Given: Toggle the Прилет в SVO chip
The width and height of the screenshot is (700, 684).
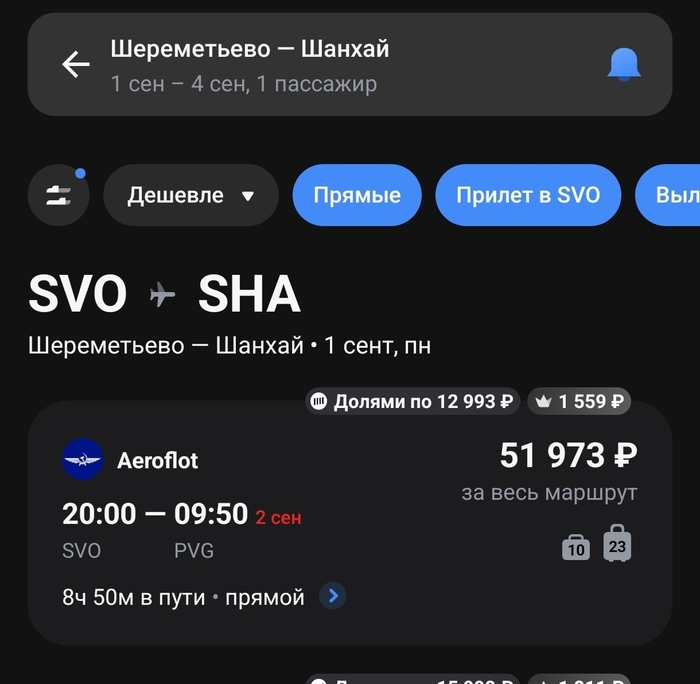Looking at the screenshot, I should coord(528,195).
